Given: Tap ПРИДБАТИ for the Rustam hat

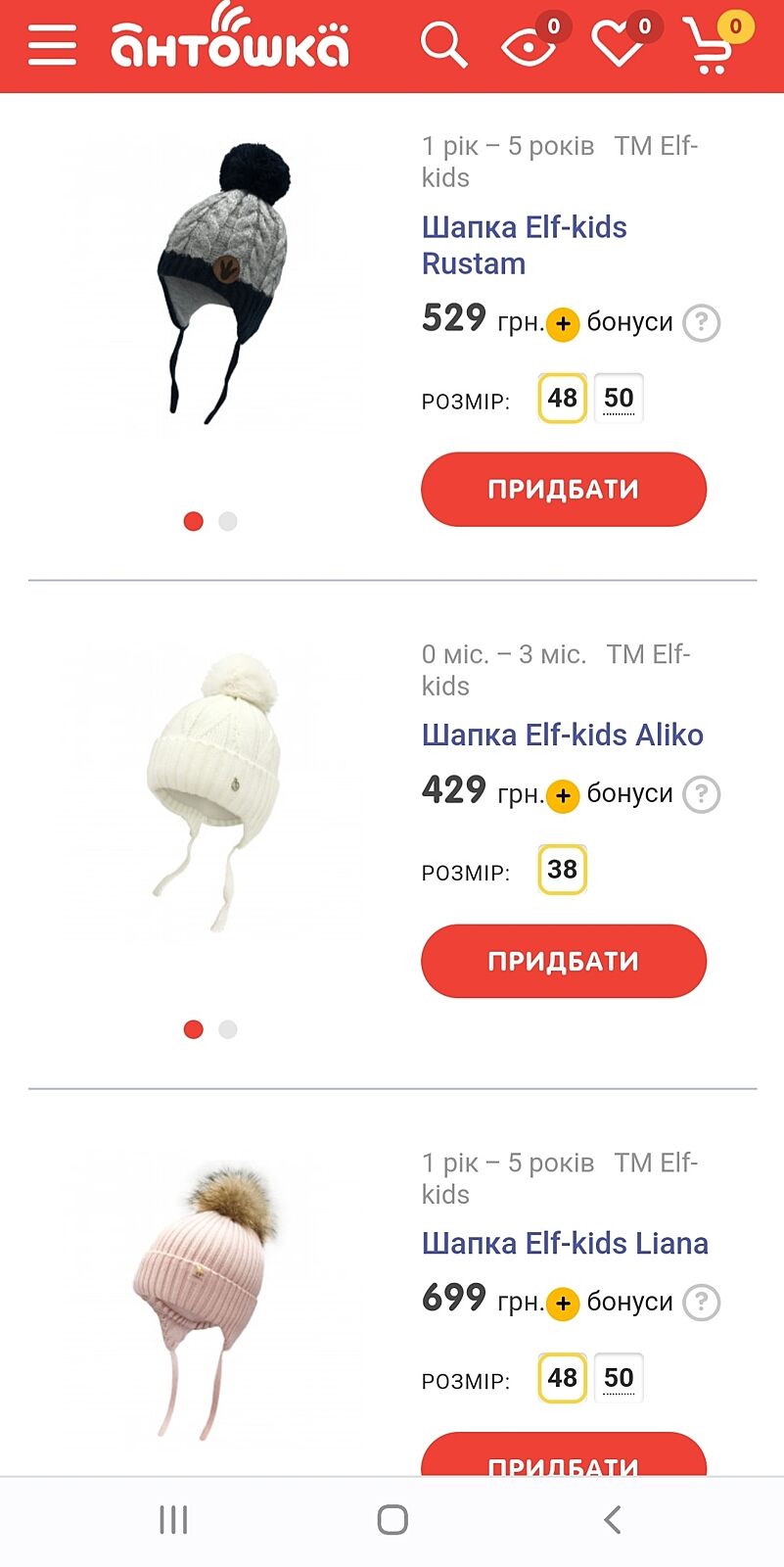Looking at the screenshot, I should [x=564, y=489].
